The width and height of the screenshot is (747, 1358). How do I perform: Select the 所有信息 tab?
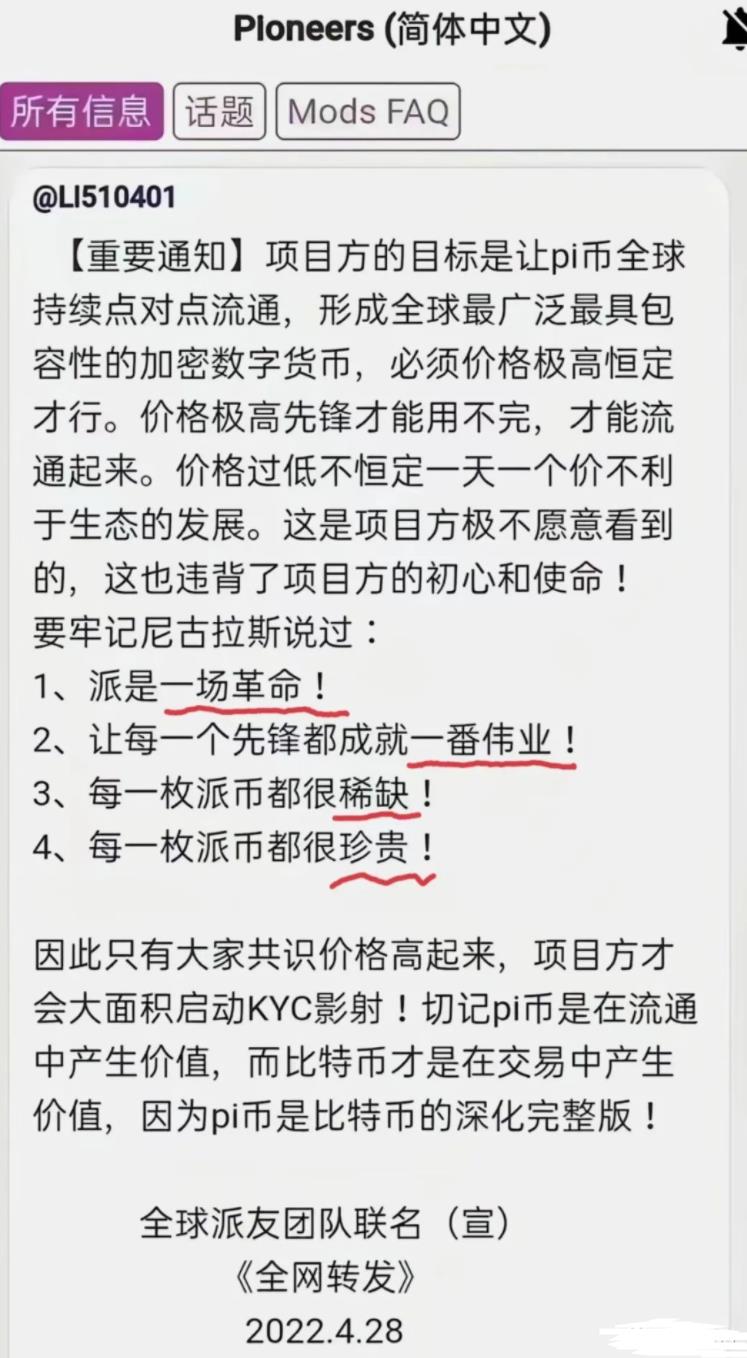click(x=81, y=111)
